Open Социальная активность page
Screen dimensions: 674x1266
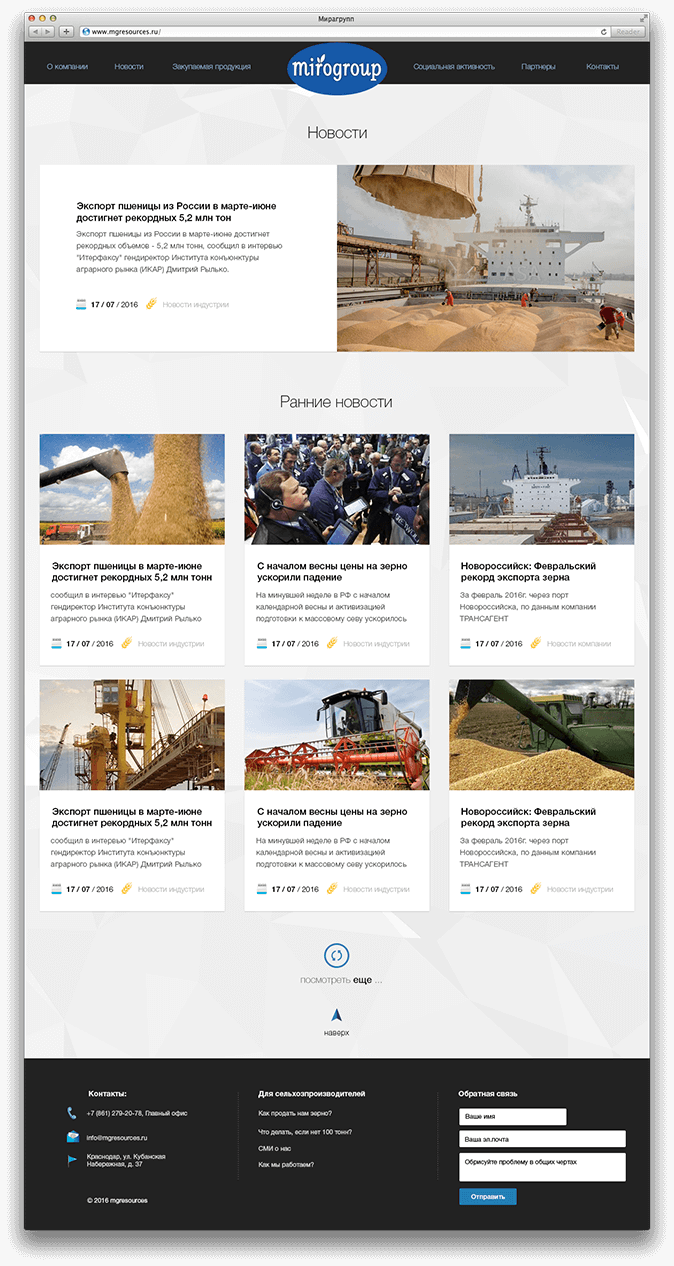454,67
